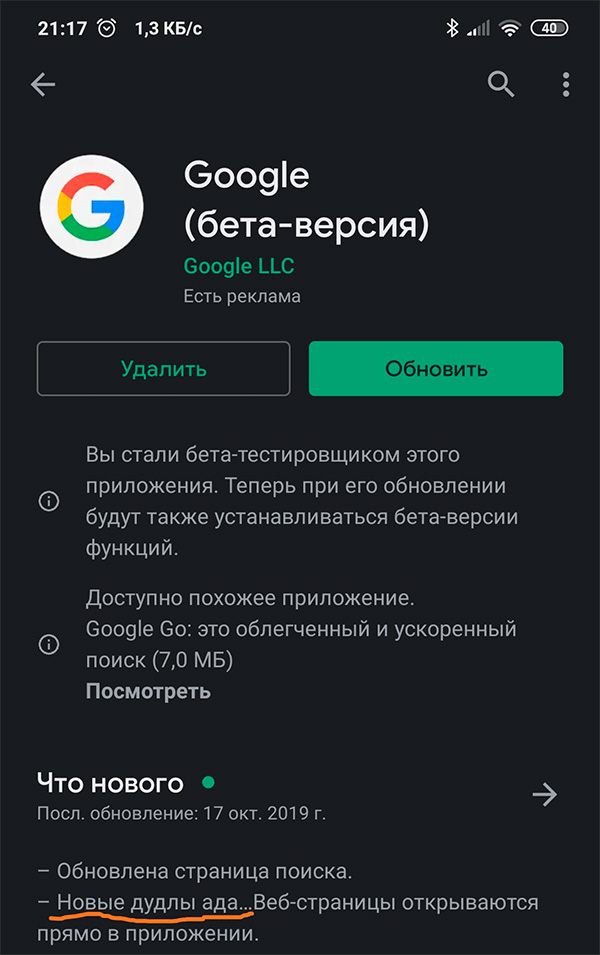This screenshot has width=600, height=955.
Task: Open Google LLC developer page
Action: 239,266
